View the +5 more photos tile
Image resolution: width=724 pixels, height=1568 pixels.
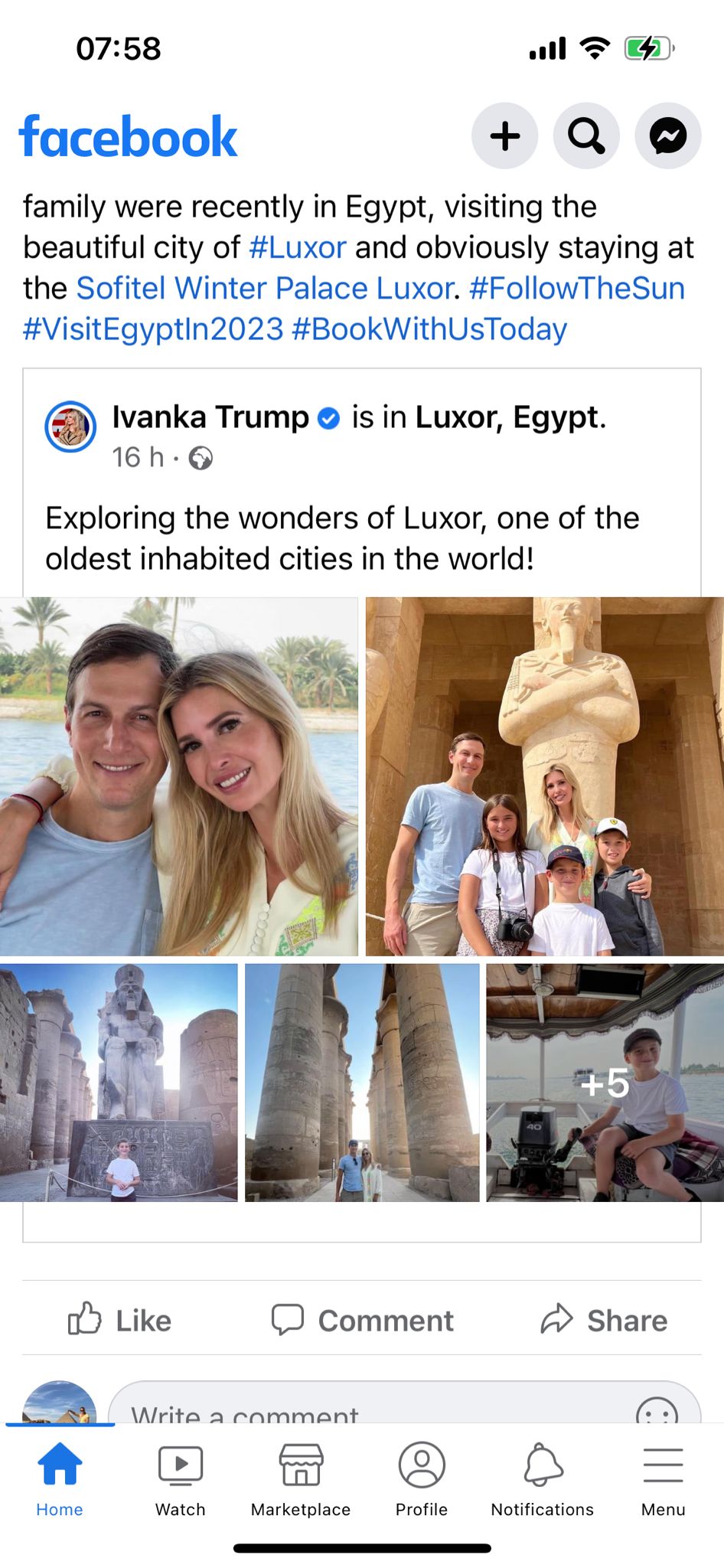[605, 1082]
